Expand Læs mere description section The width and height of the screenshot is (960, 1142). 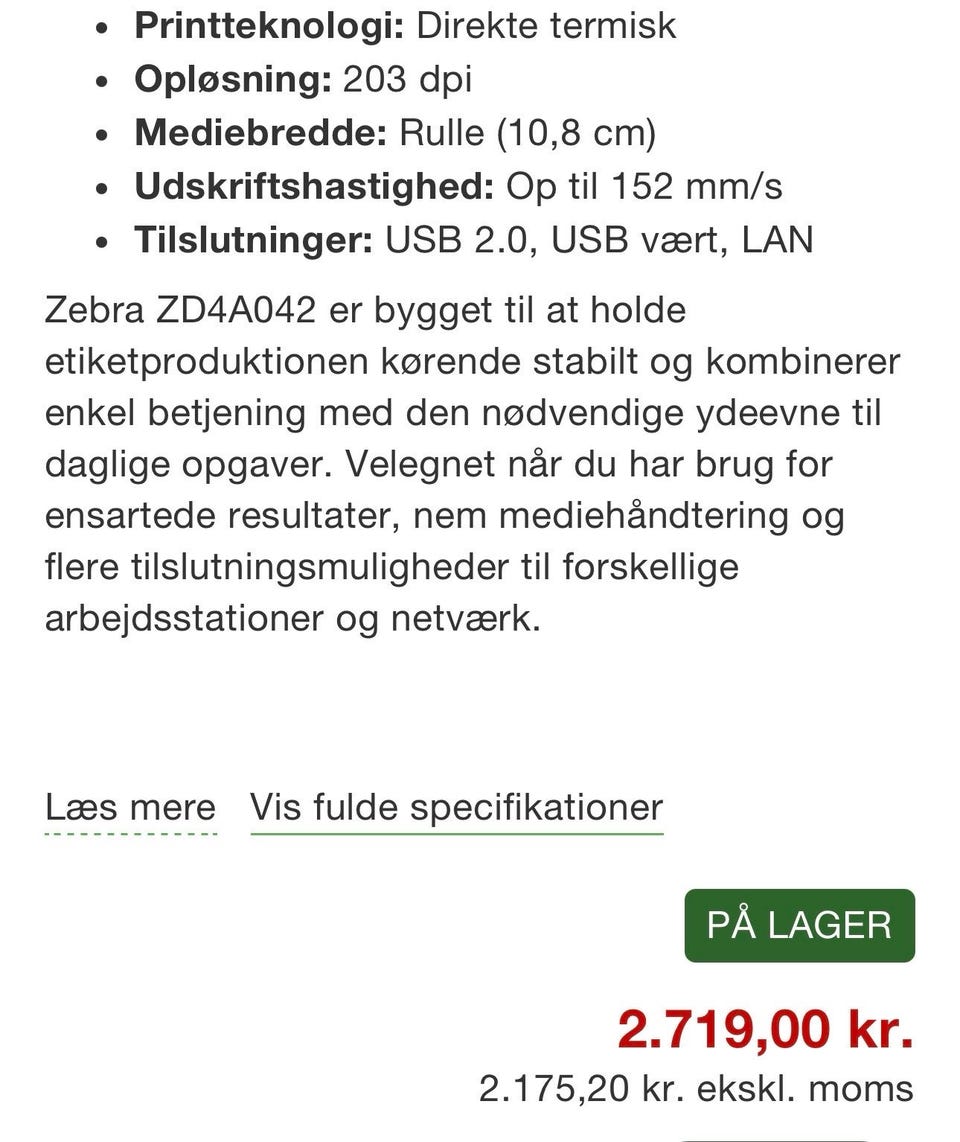click(x=130, y=807)
